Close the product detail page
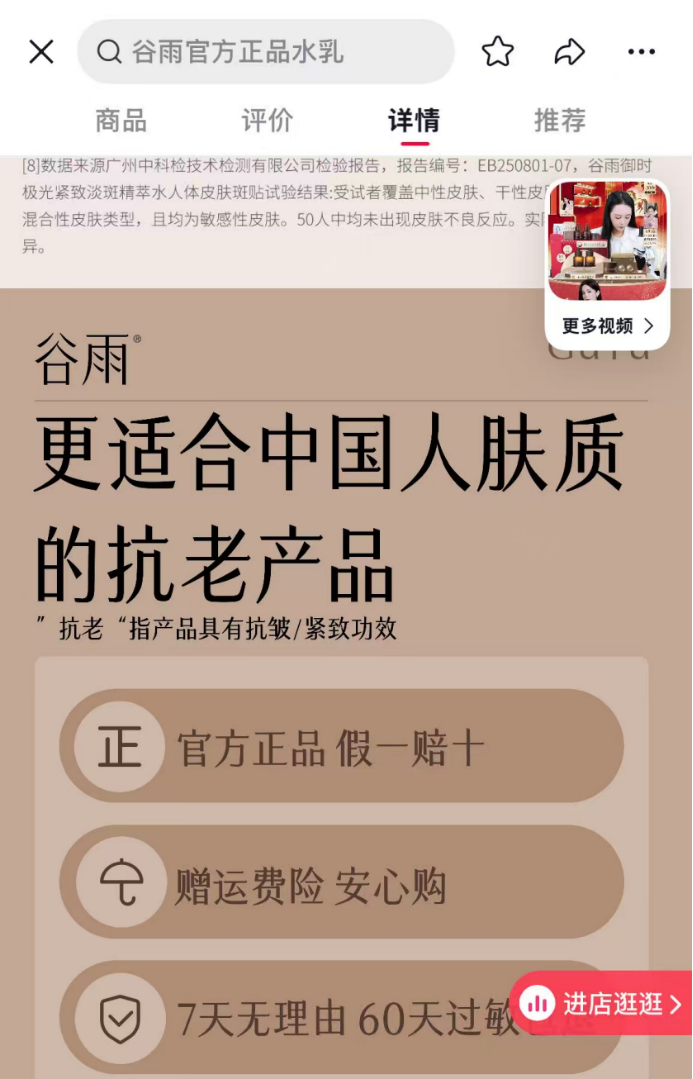Screen dimensions: 693x1079 click(41, 52)
